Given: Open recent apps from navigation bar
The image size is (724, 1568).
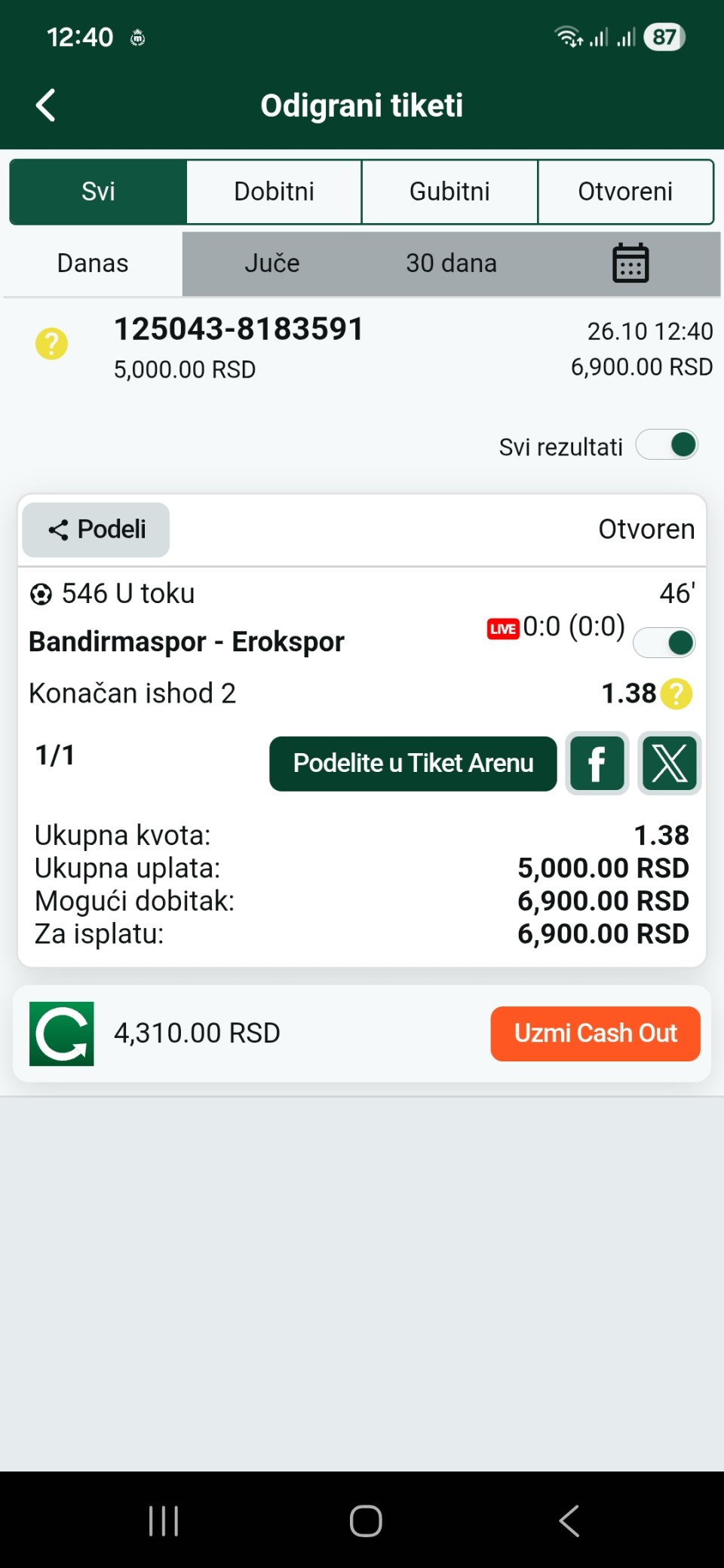Looking at the screenshot, I should (x=164, y=1521).
